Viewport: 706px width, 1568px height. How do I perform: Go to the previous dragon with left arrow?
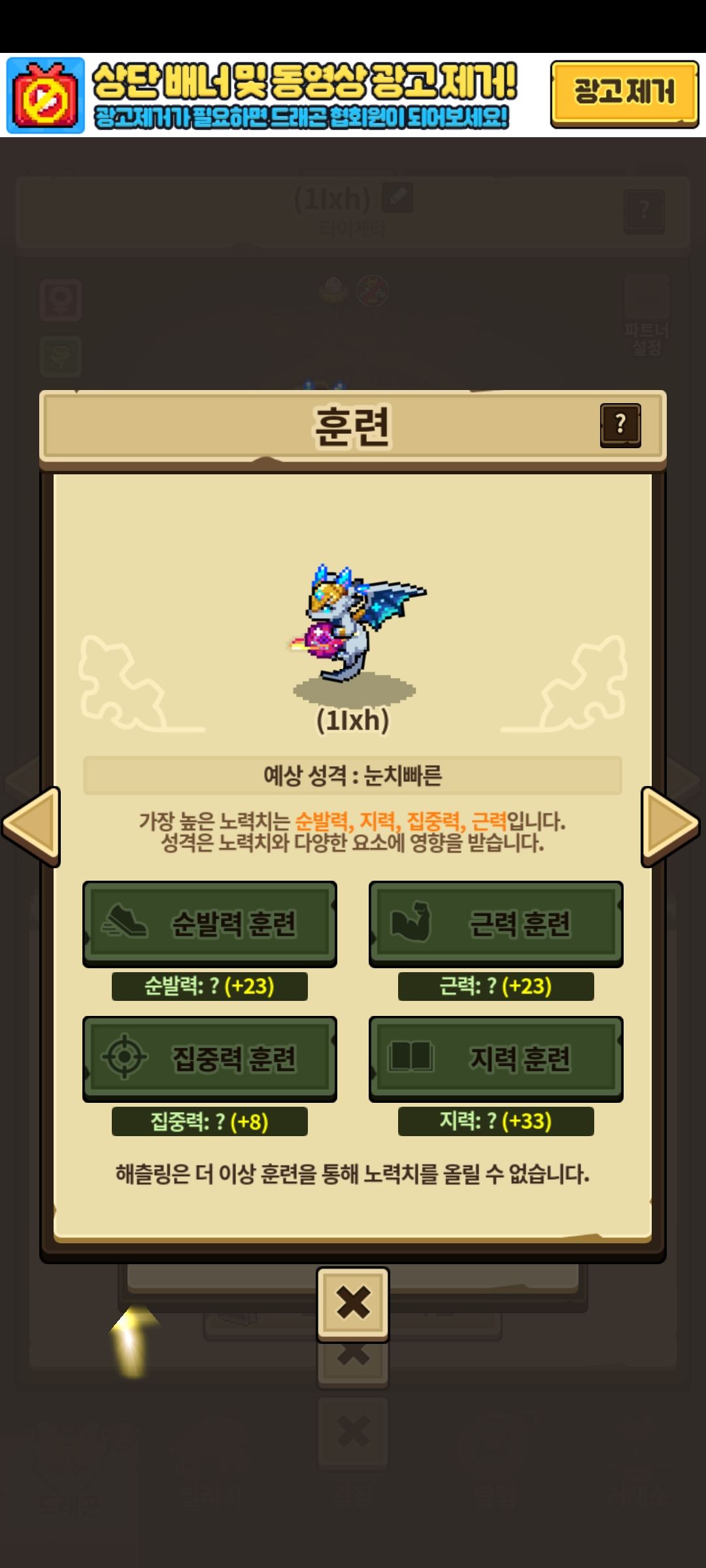tap(33, 826)
